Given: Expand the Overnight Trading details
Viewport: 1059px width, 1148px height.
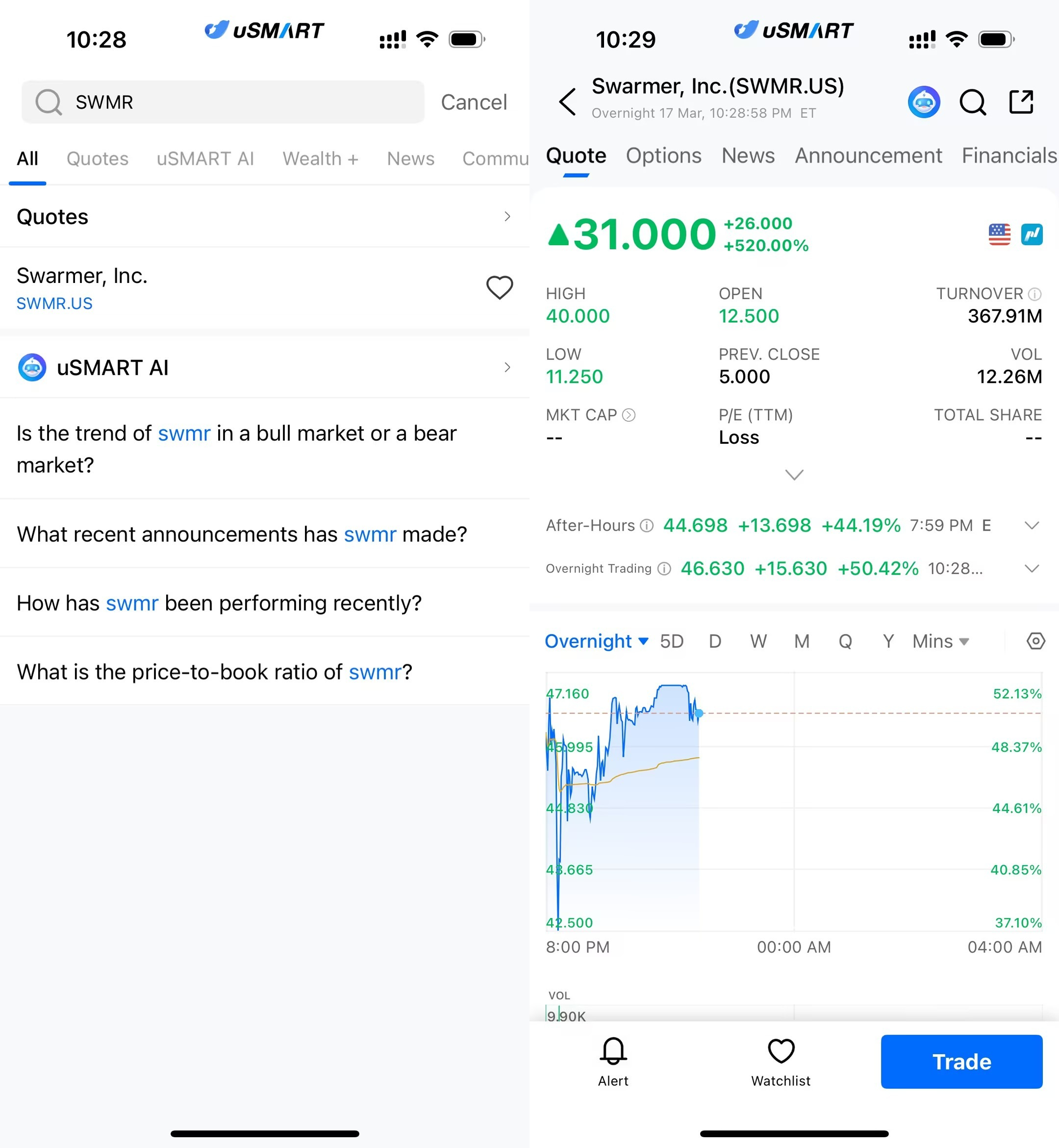Looking at the screenshot, I should 1031,568.
